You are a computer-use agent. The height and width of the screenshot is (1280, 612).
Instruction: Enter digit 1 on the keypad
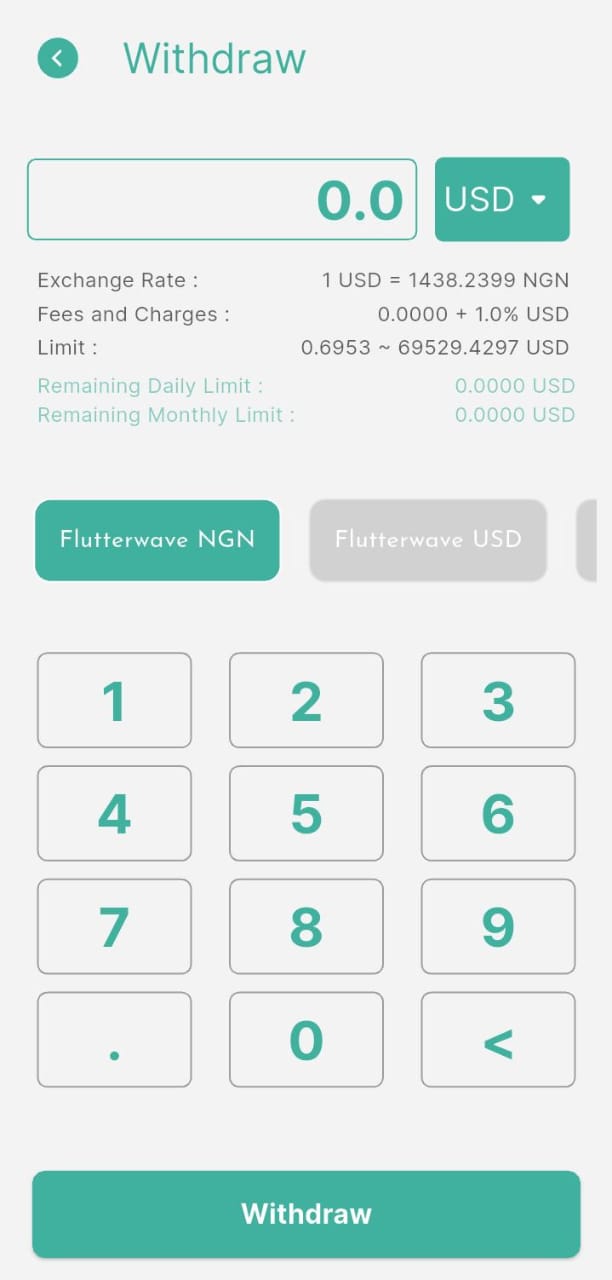click(x=114, y=700)
